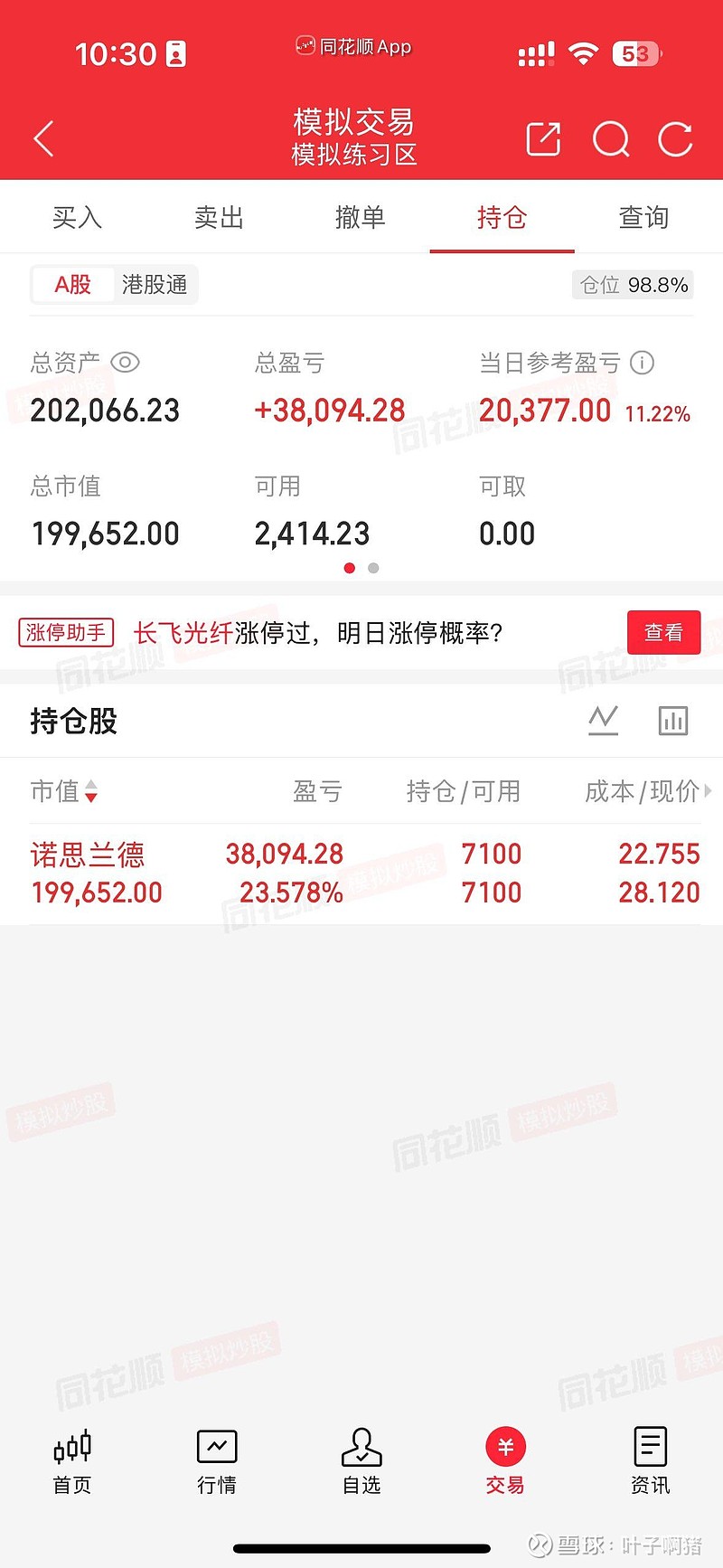Open the holdings trend line chart icon
723x1568 pixels.
click(603, 721)
